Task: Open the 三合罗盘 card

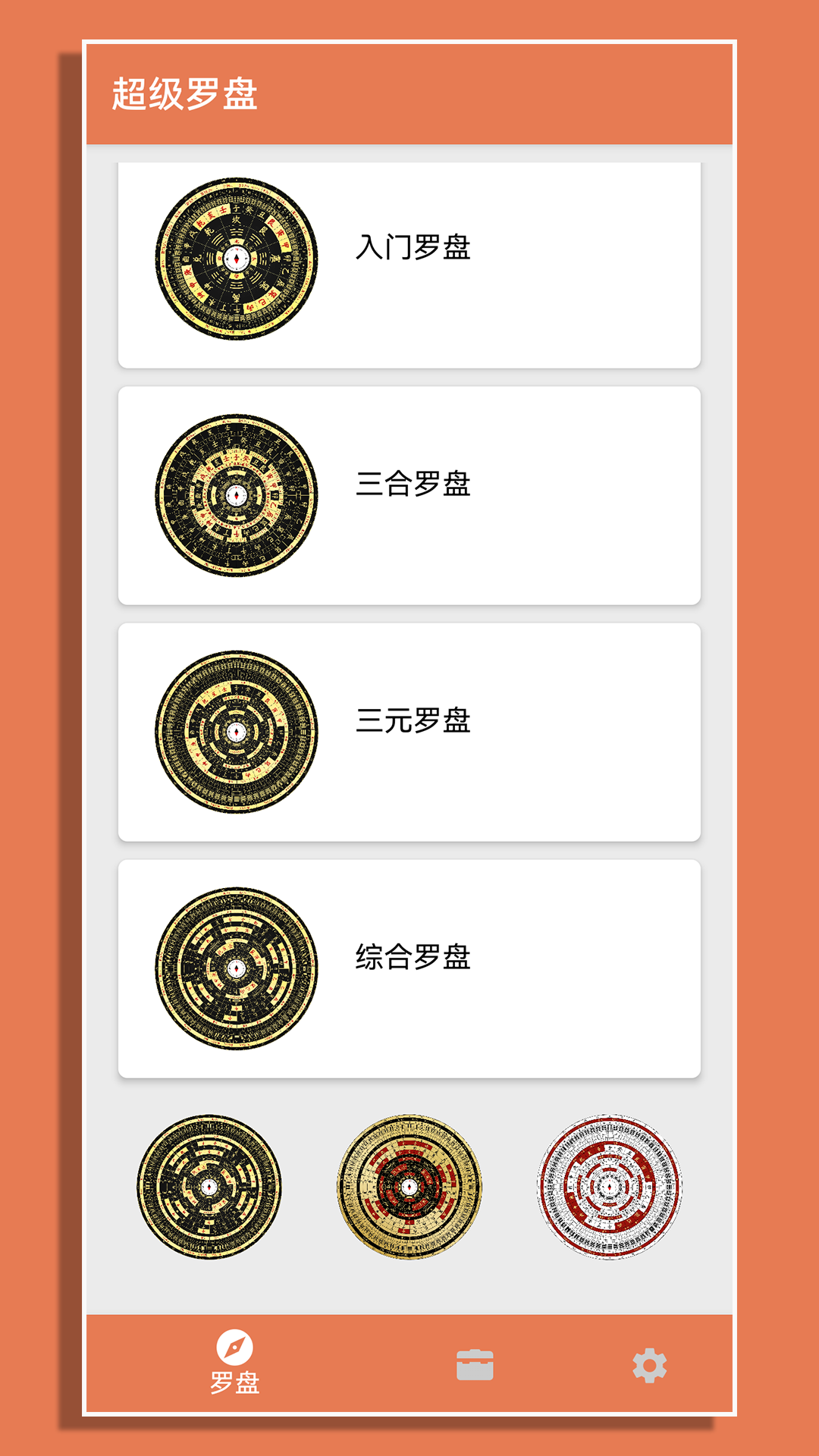Action: pos(409,495)
